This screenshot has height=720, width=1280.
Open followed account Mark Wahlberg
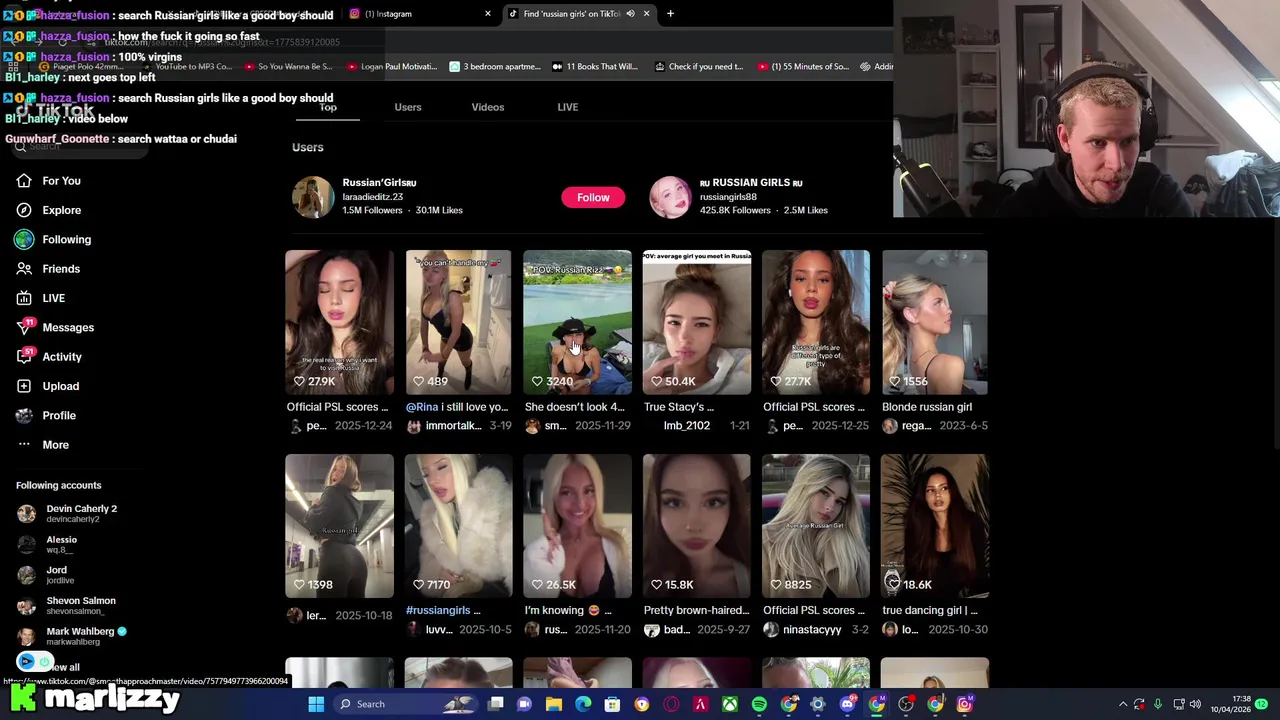point(80,636)
